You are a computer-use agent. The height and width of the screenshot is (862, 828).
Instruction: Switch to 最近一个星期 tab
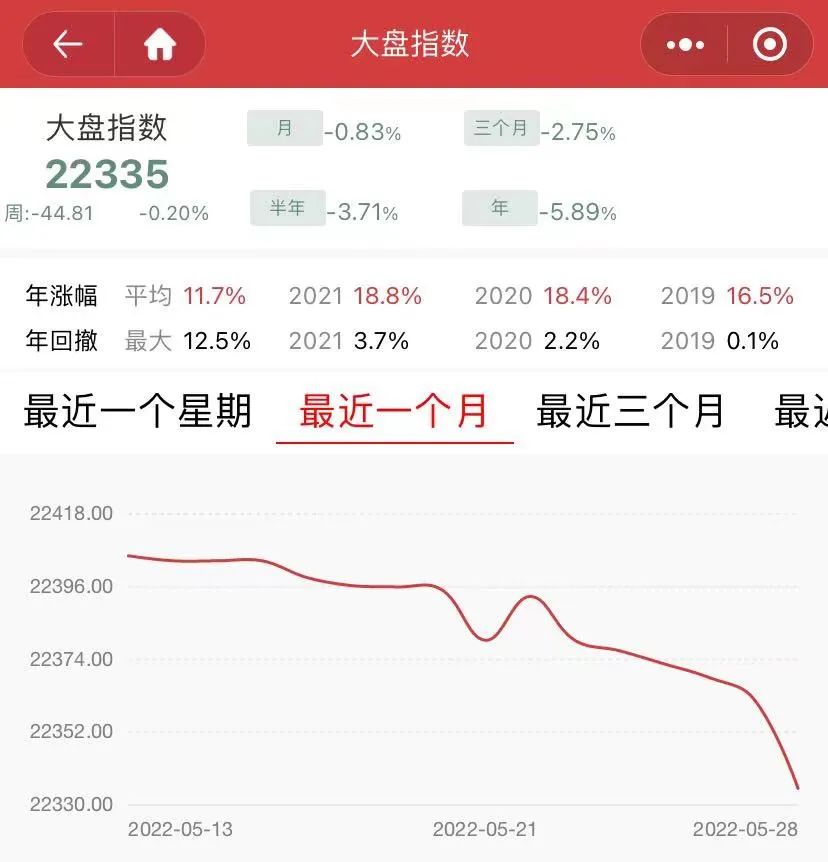click(x=138, y=411)
